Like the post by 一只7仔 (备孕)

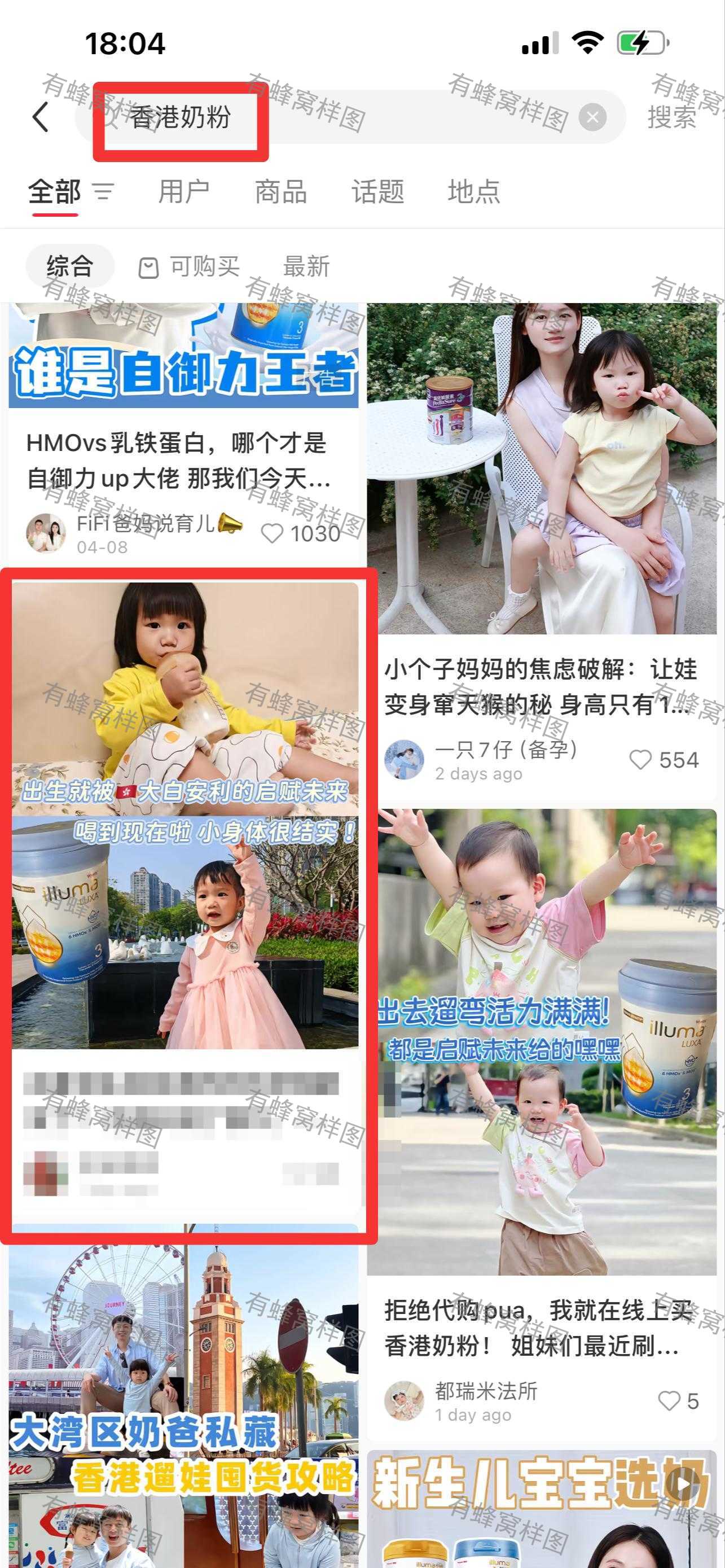point(664,760)
